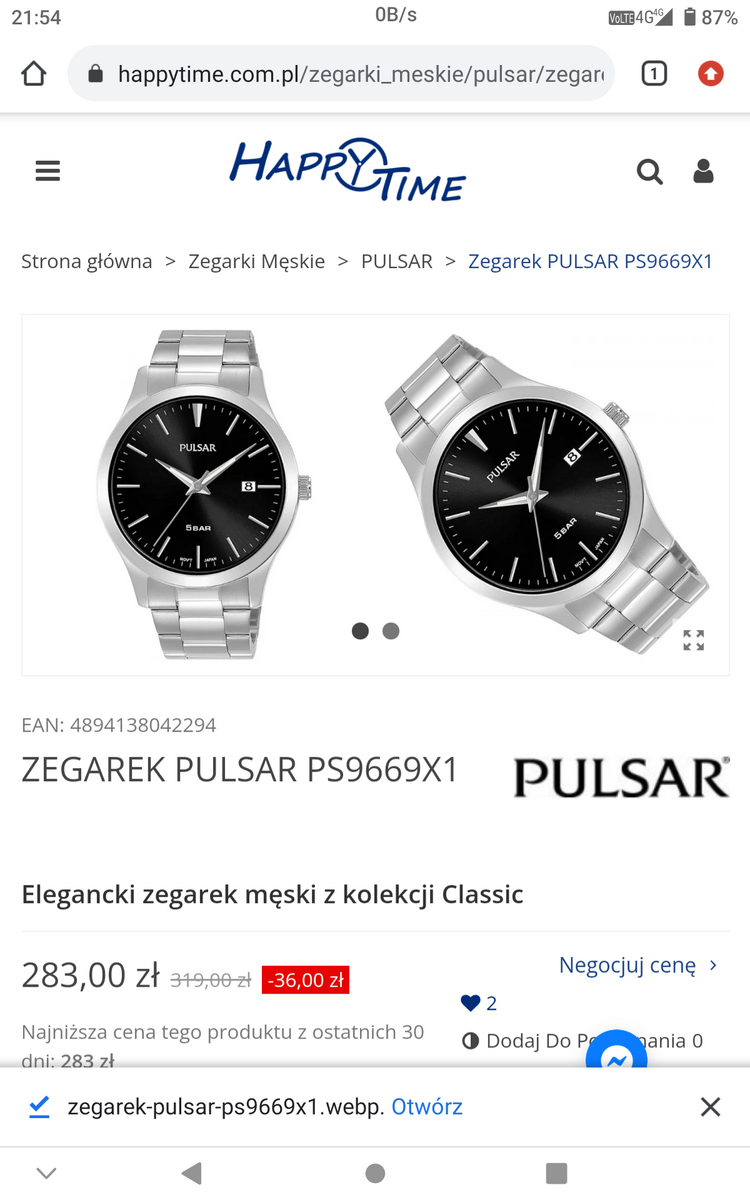Go to Strona główna breadcrumb
The image size is (750, 1200).
pyautogui.click(x=87, y=261)
